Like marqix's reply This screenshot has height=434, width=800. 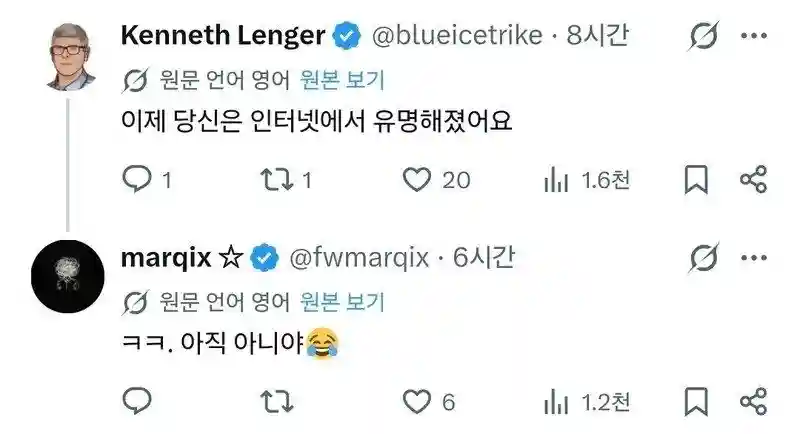tap(416, 402)
